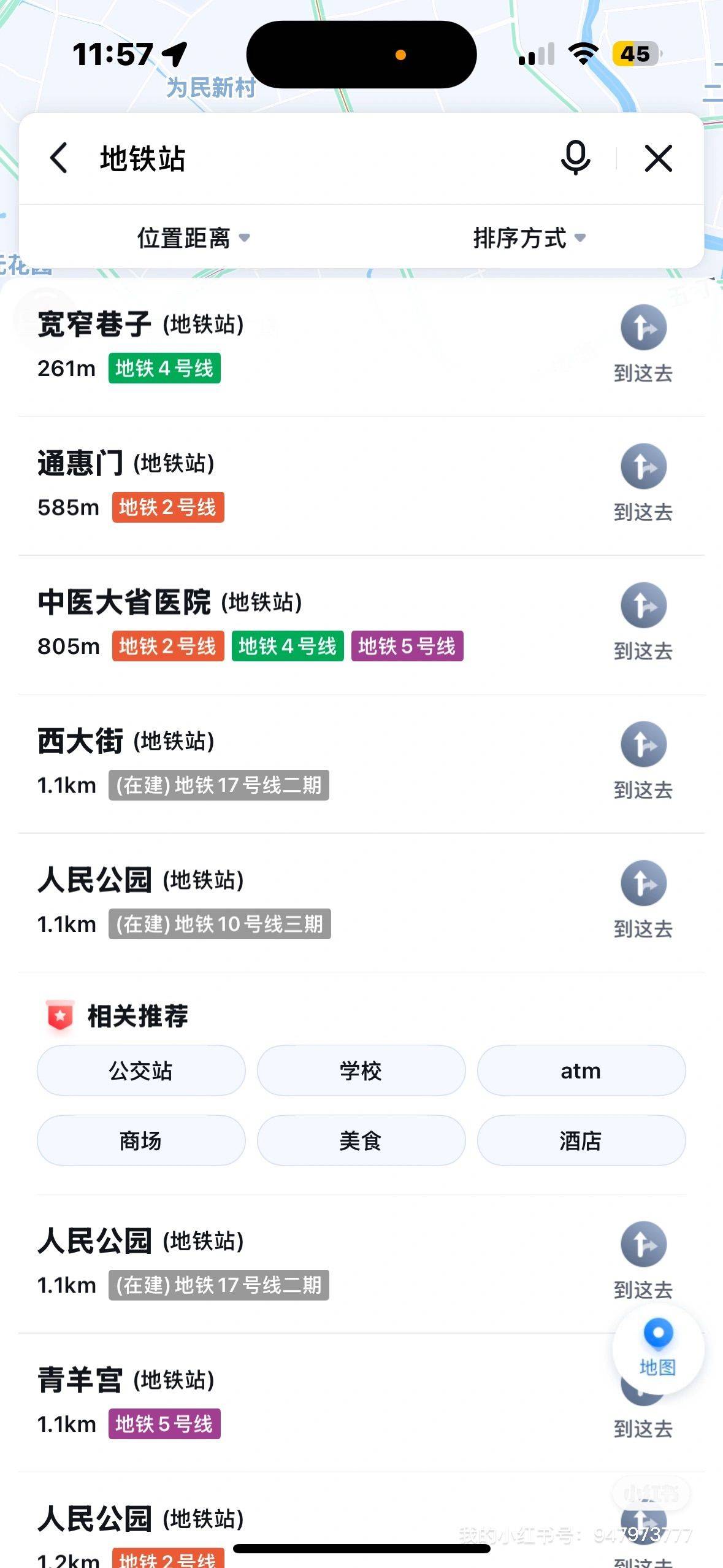
Task: Select the 美食 recommendation chip
Action: click(361, 1140)
